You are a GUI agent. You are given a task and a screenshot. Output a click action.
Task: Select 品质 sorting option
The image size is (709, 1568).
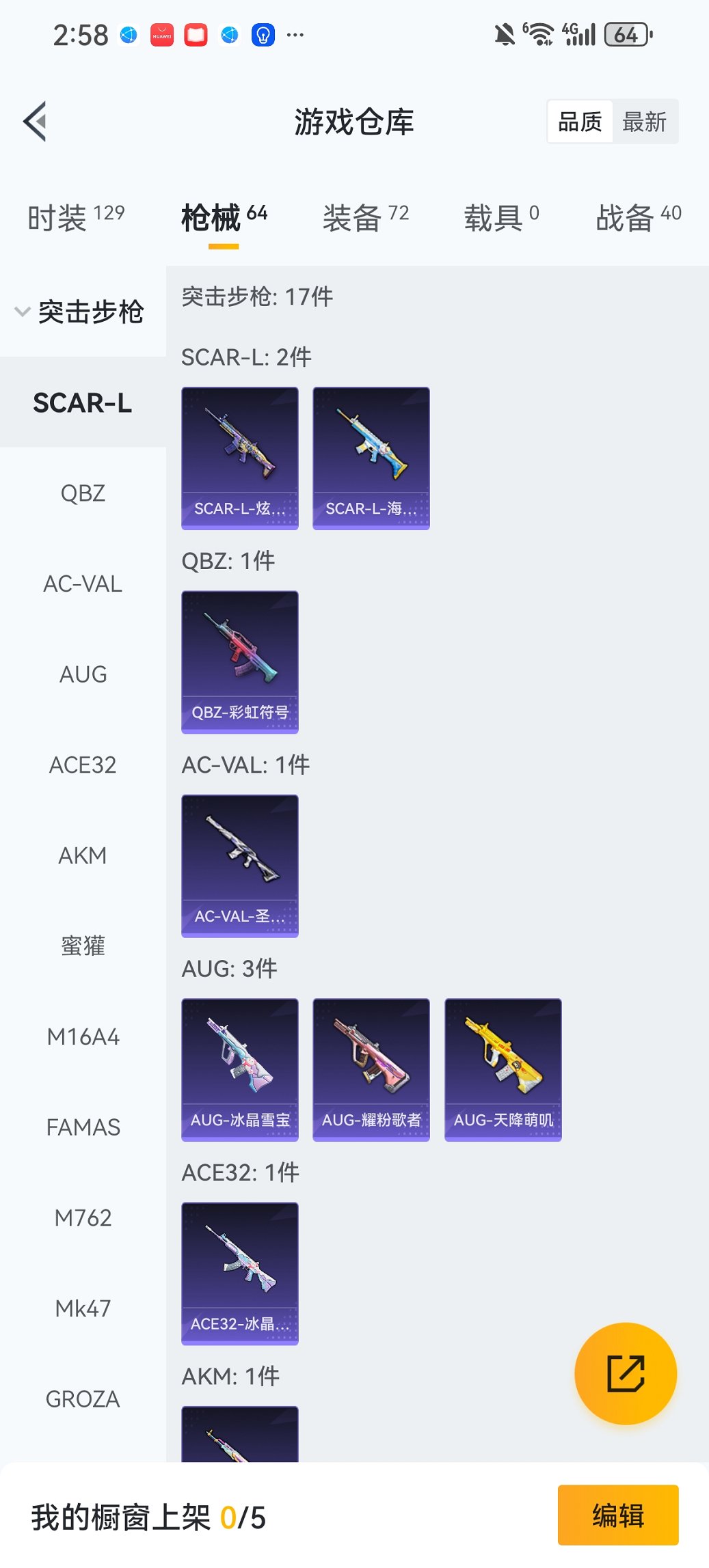580,122
